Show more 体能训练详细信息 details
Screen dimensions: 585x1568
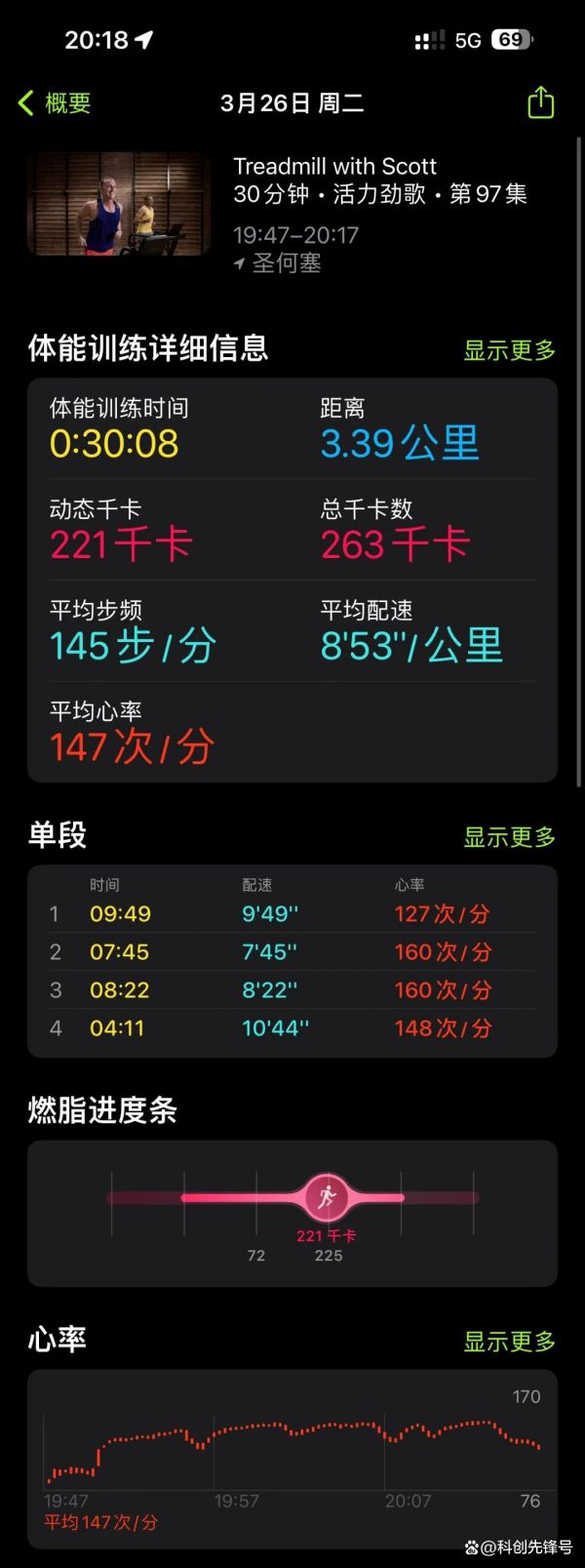tap(509, 350)
